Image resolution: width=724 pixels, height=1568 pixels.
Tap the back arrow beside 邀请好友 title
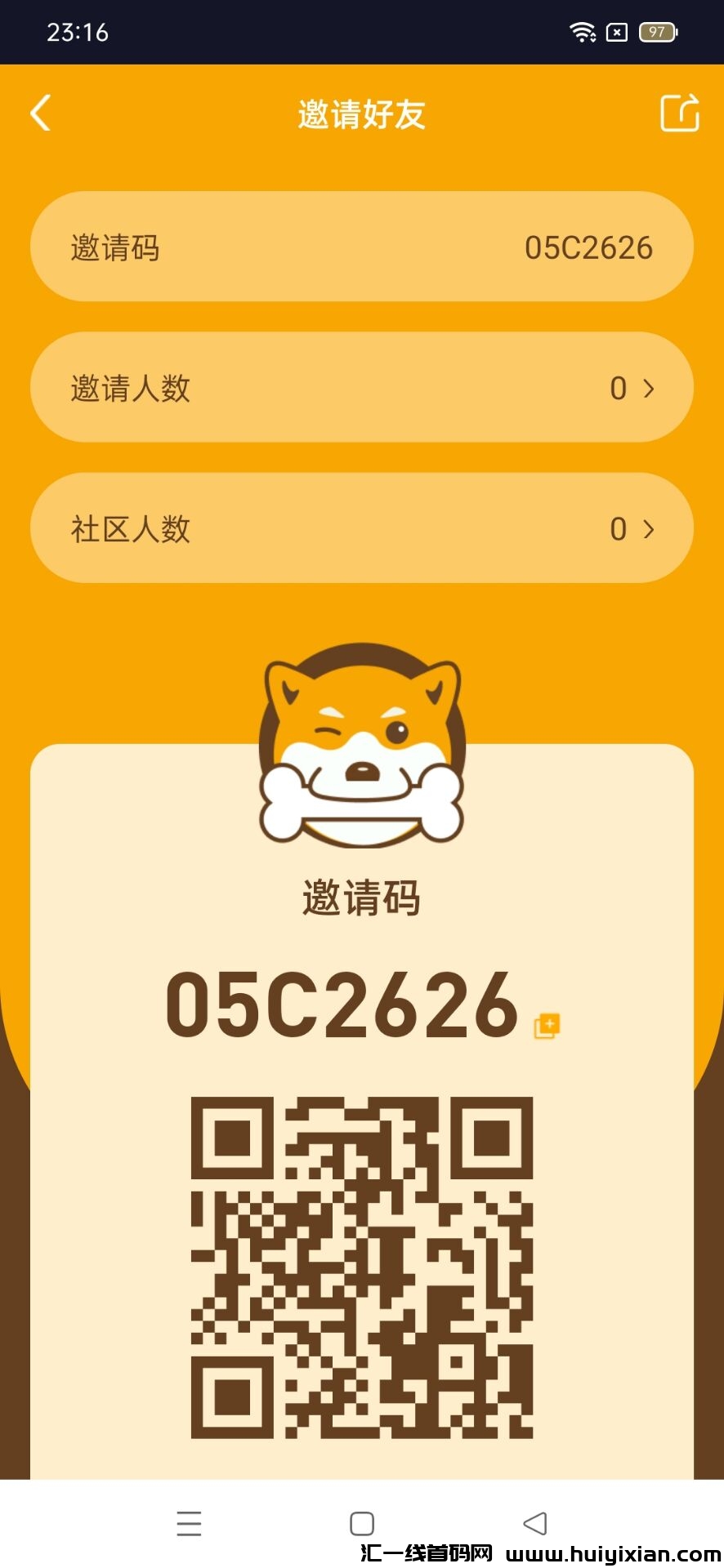point(39,114)
